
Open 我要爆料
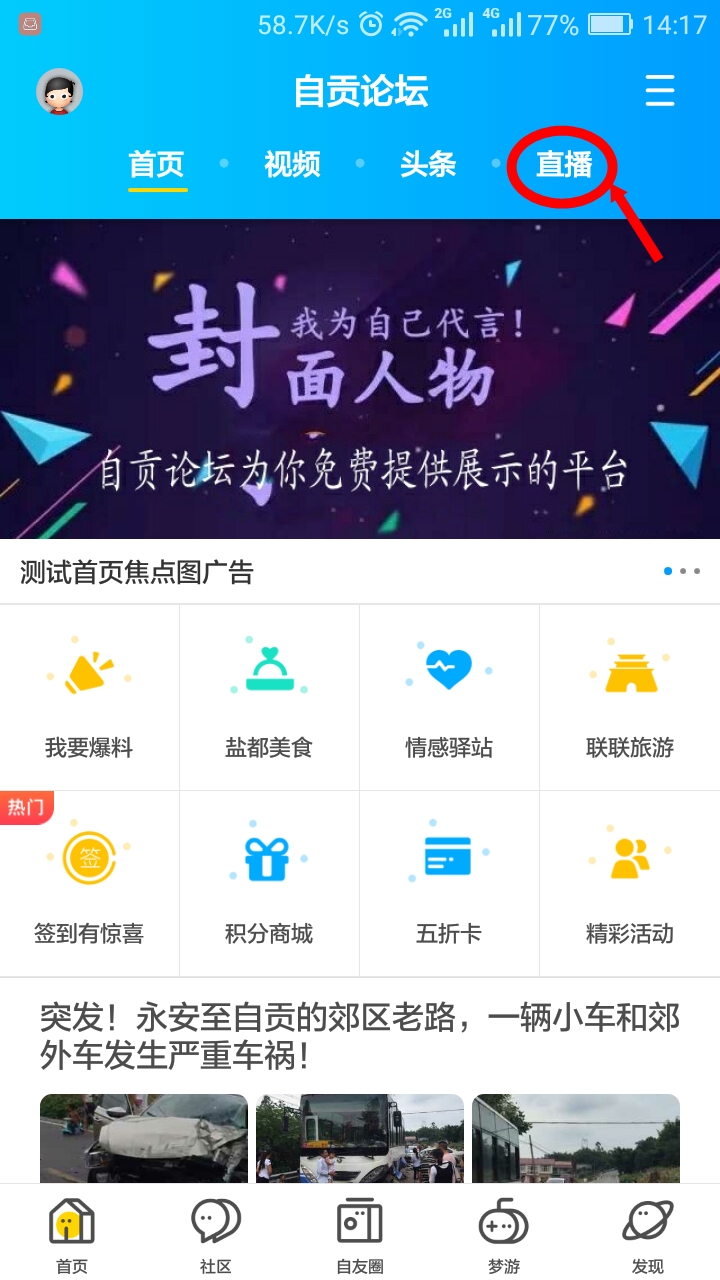click(89, 697)
